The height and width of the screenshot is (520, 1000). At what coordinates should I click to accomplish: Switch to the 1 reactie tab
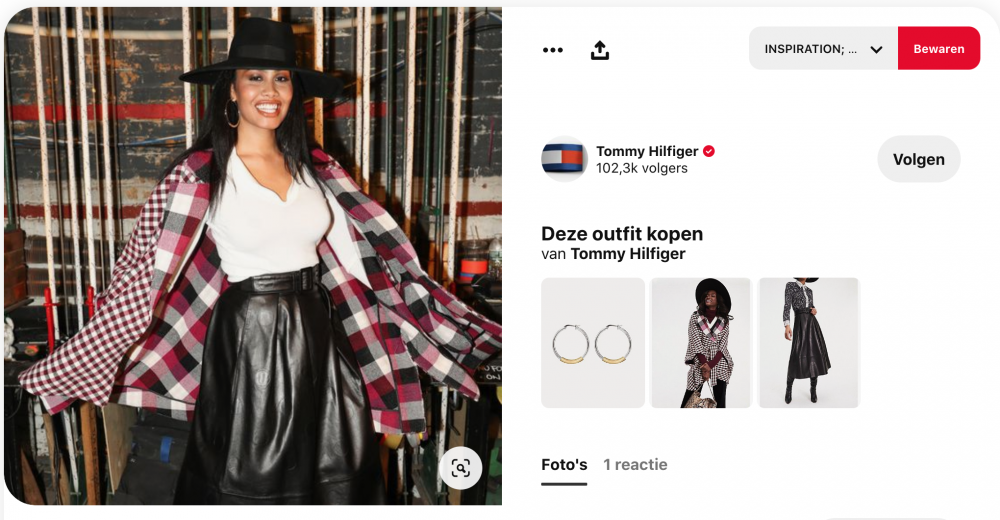635,465
